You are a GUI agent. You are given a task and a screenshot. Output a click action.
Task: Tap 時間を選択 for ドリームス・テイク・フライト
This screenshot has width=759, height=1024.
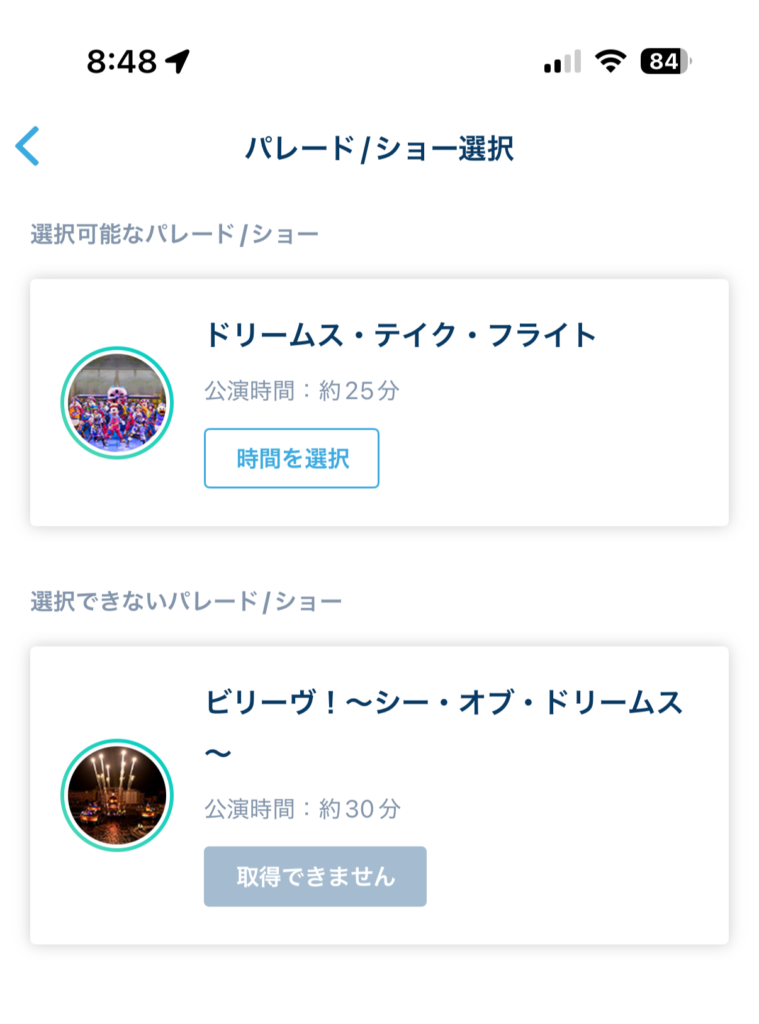[291, 459]
